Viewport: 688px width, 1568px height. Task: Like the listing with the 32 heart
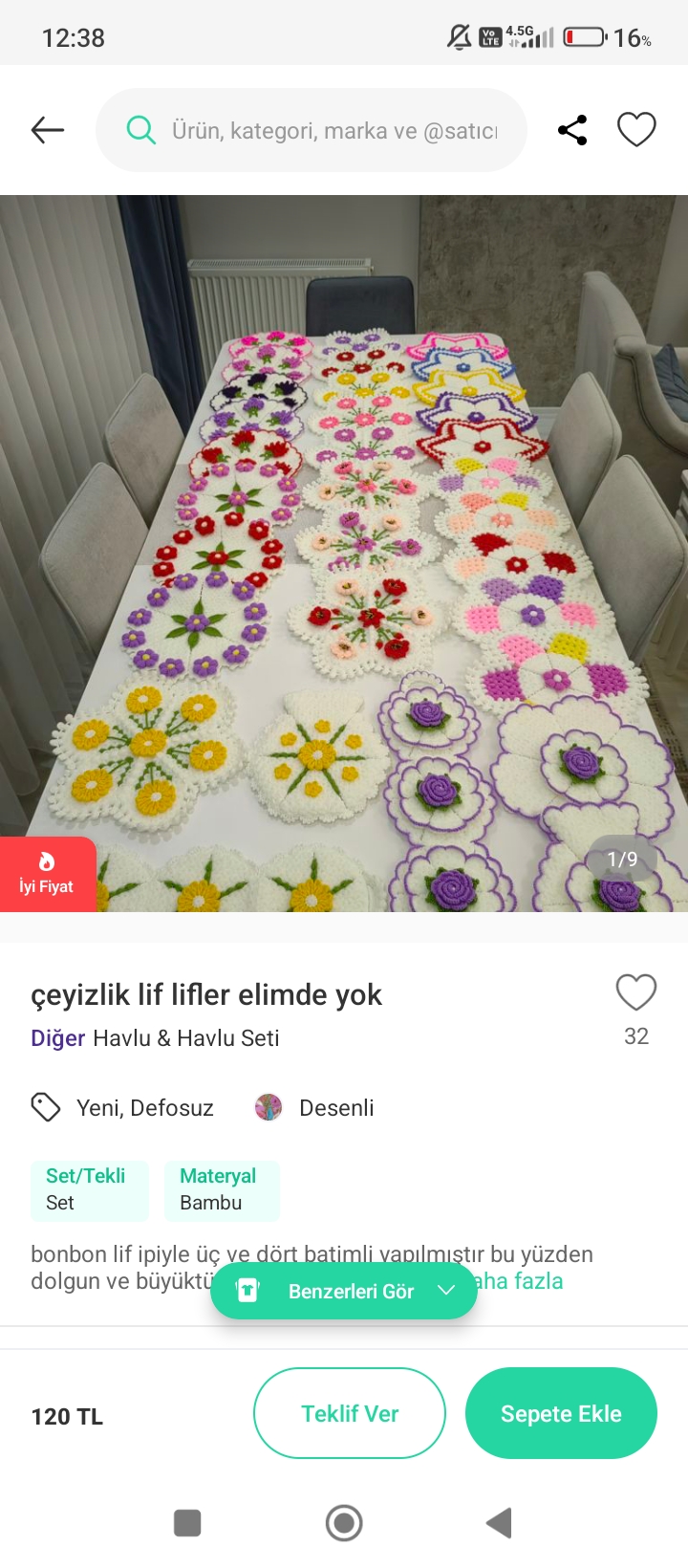click(x=636, y=994)
